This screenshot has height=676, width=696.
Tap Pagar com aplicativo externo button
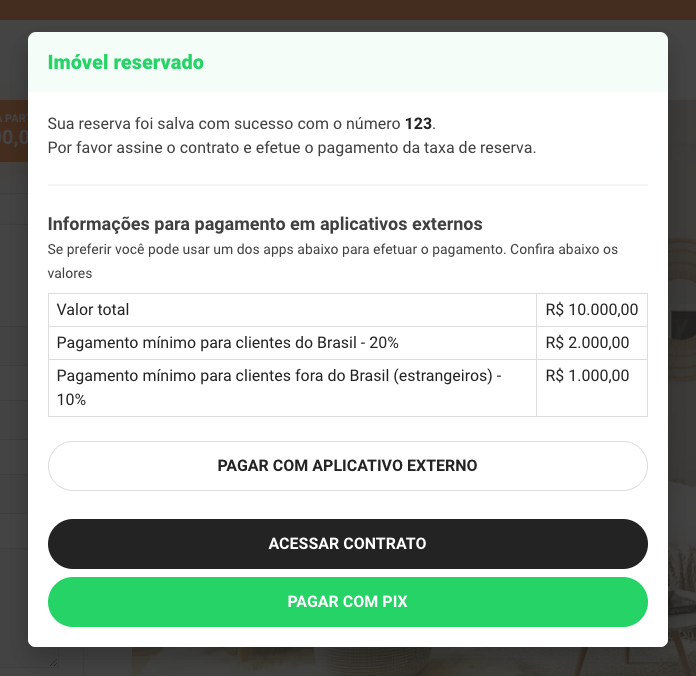[x=347, y=466]
